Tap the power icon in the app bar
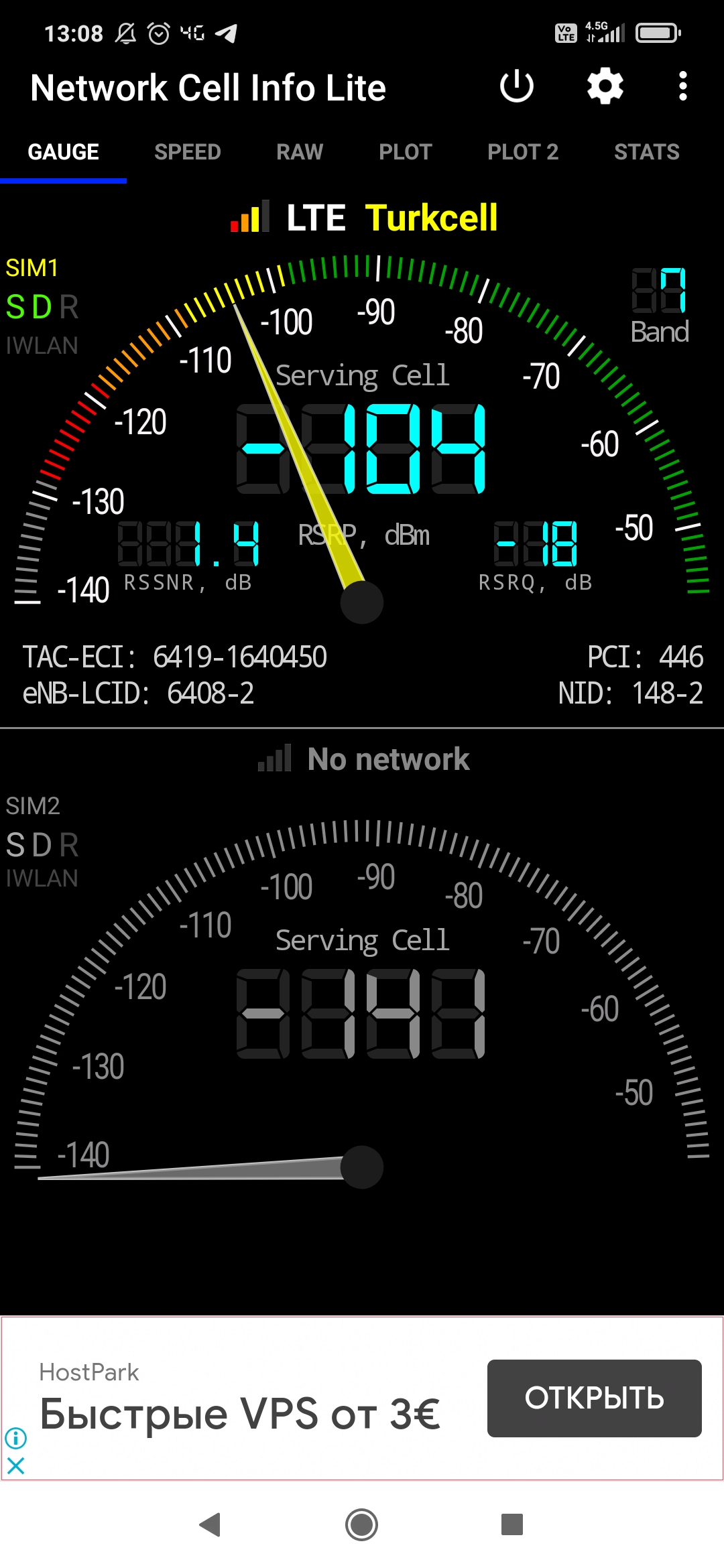Viewport: 724px width, 1568px height. click(517, 86)
